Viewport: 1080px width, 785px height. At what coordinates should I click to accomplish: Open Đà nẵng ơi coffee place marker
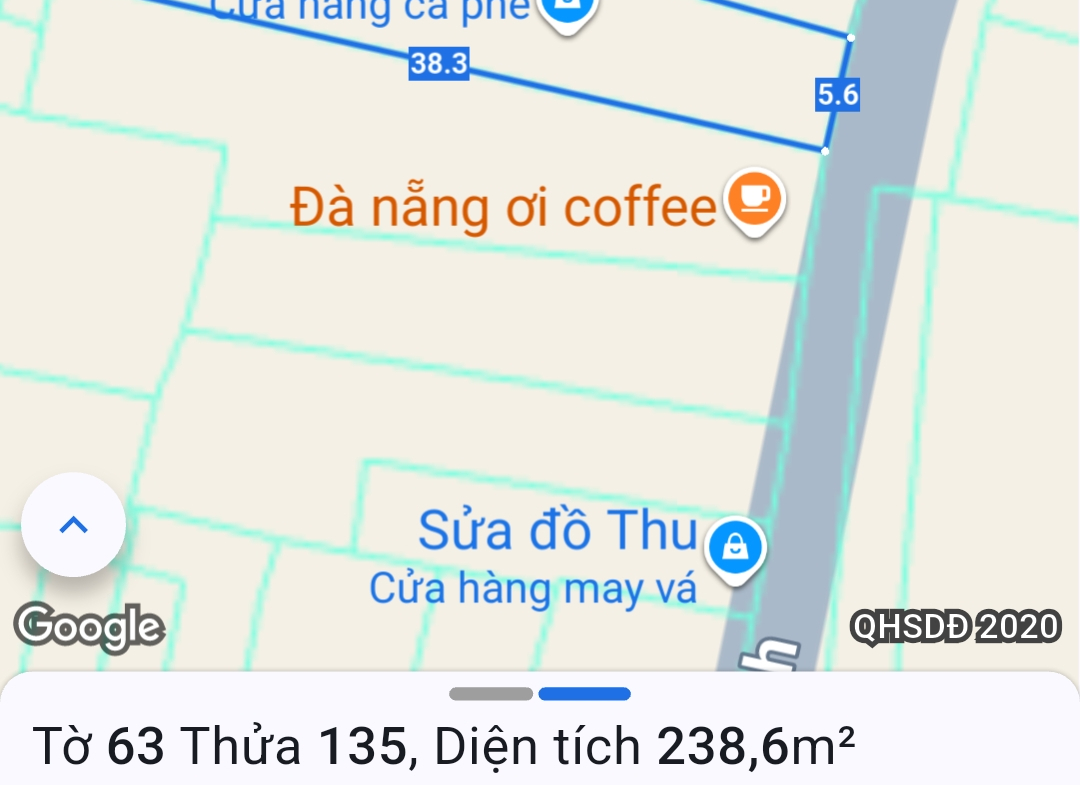point(755,200)
